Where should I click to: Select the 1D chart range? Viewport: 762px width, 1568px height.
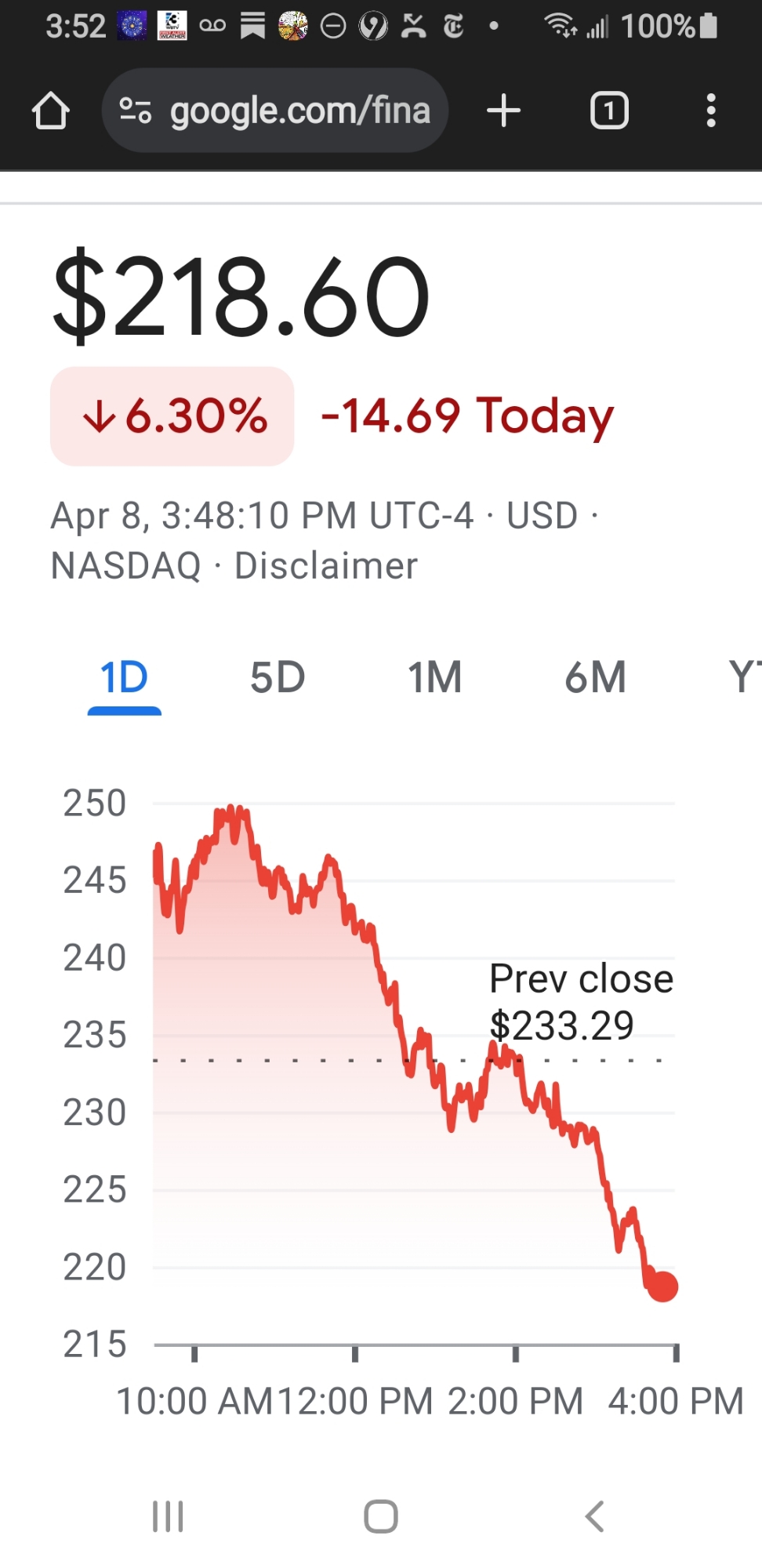click(124, 677)
